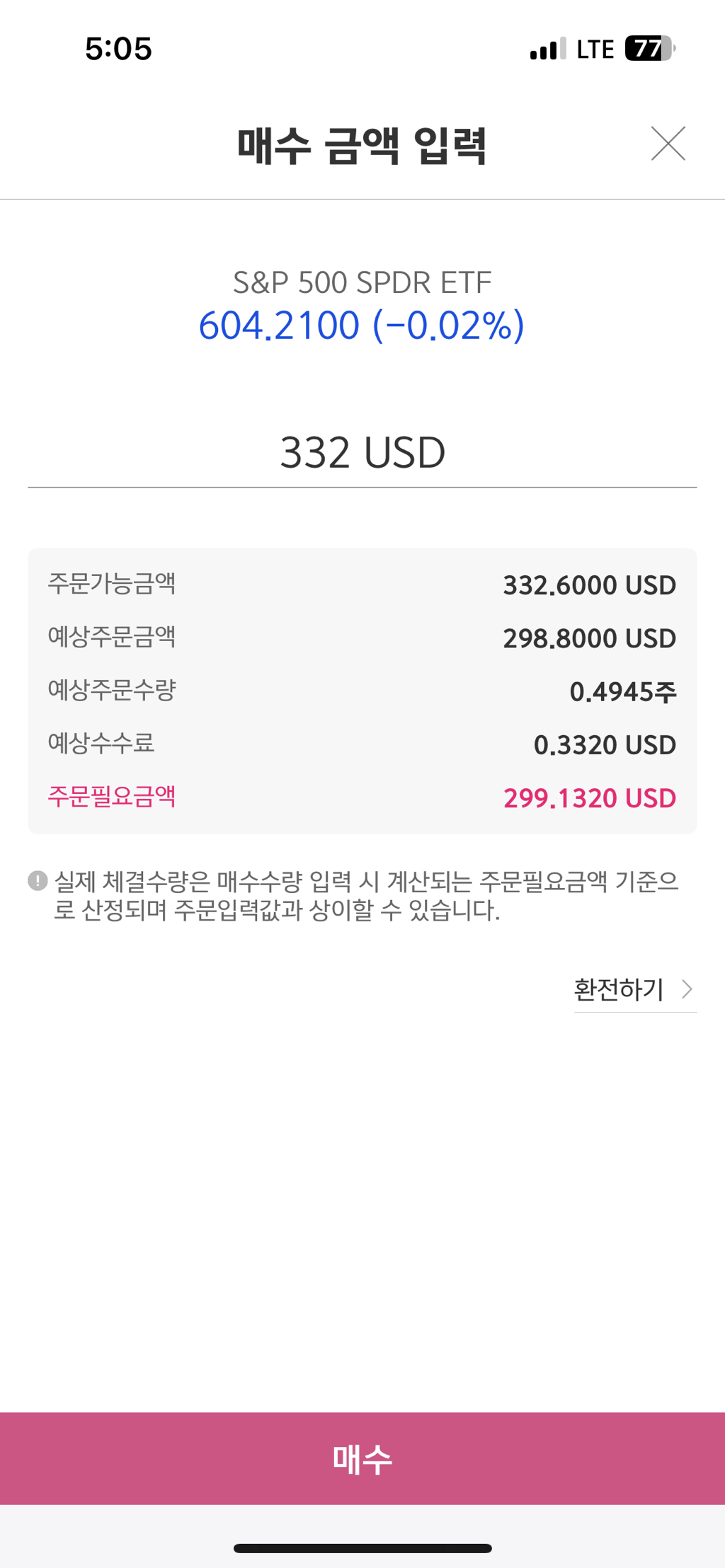This screenshot has height=1568, width=725.
Task: Tap the 332 USD amount field
Action: [x=362, y=451]
